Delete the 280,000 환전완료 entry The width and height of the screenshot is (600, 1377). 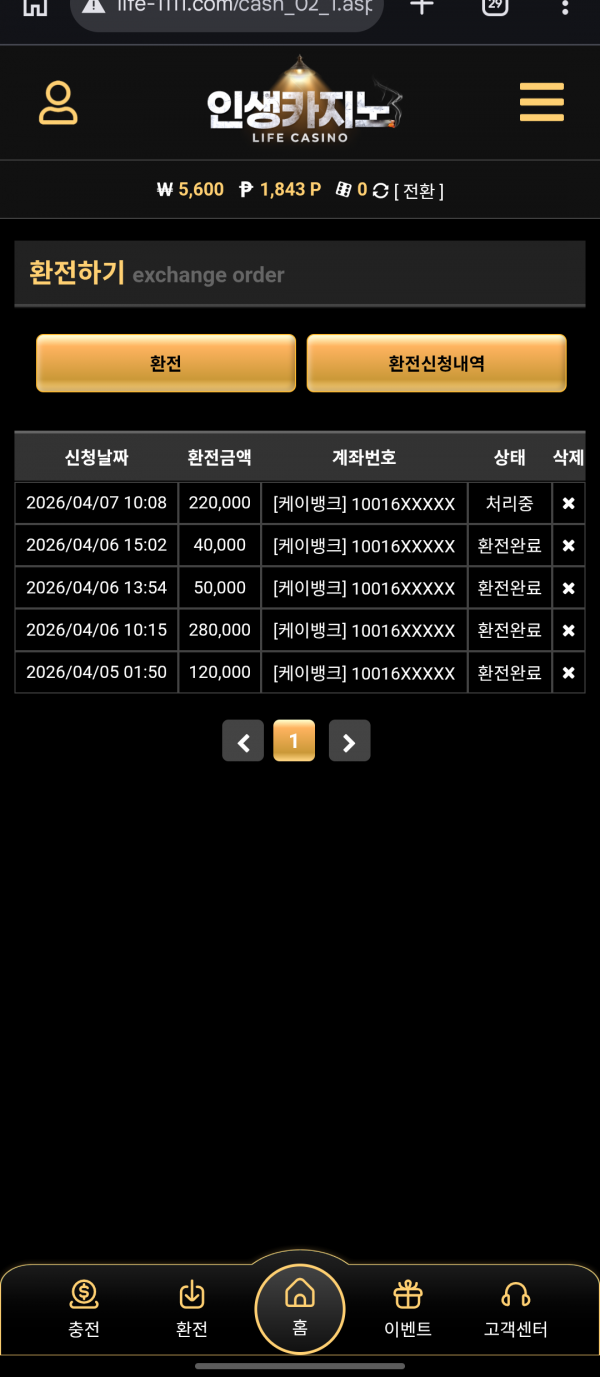[568, 631]
